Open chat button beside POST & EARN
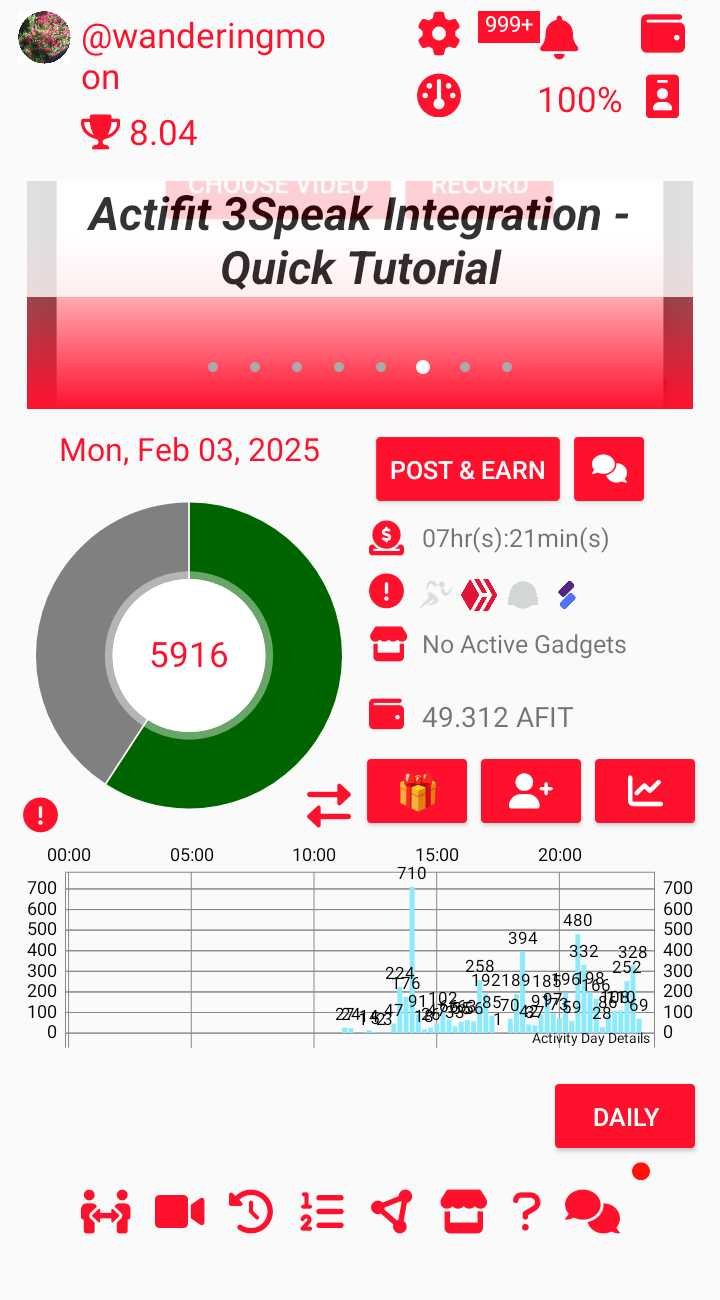The height and width of the screenshot is (1300, 720). pyautogui.click(x=609, y=469)
